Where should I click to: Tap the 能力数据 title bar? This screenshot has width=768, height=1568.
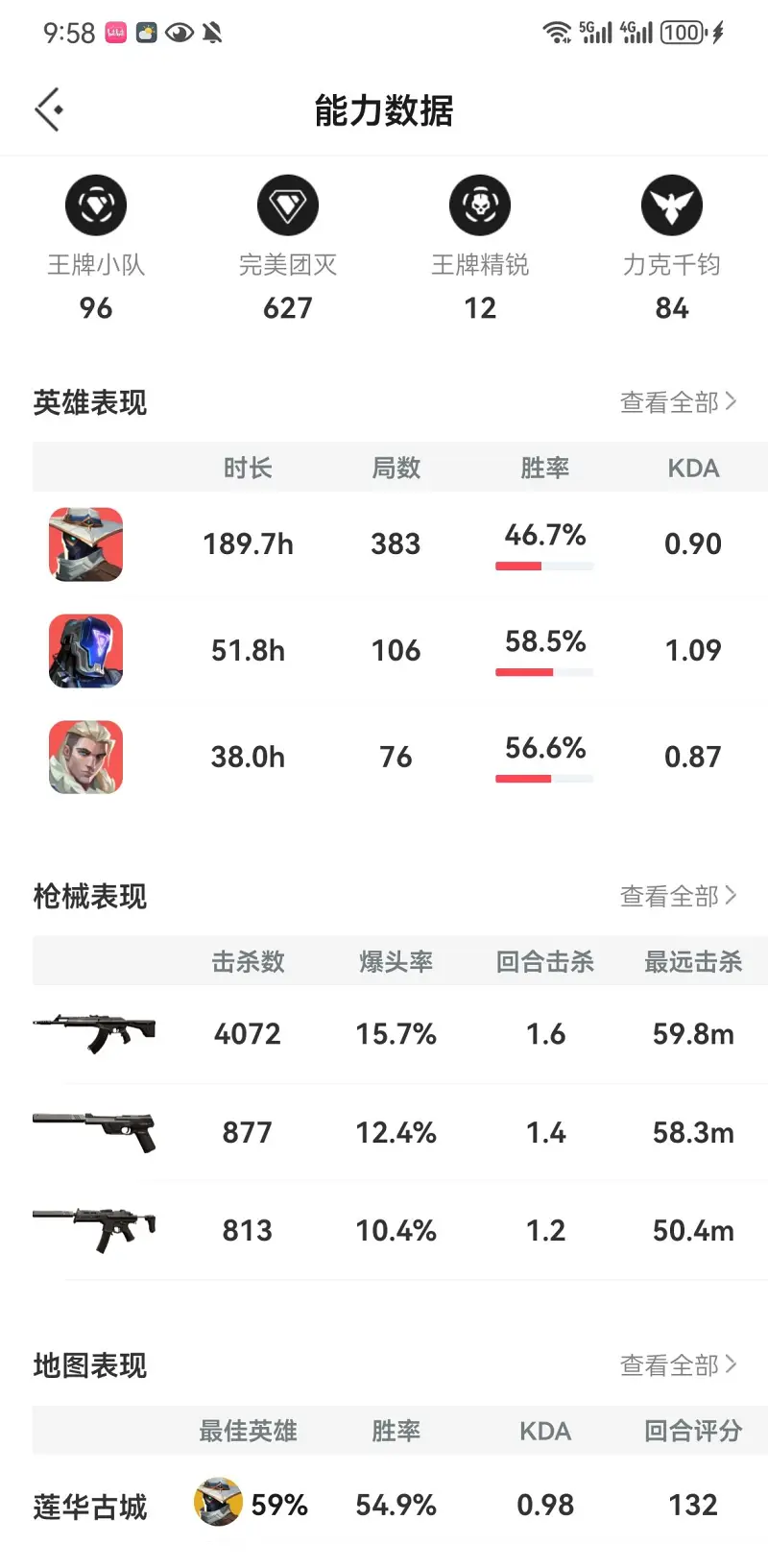383,109
